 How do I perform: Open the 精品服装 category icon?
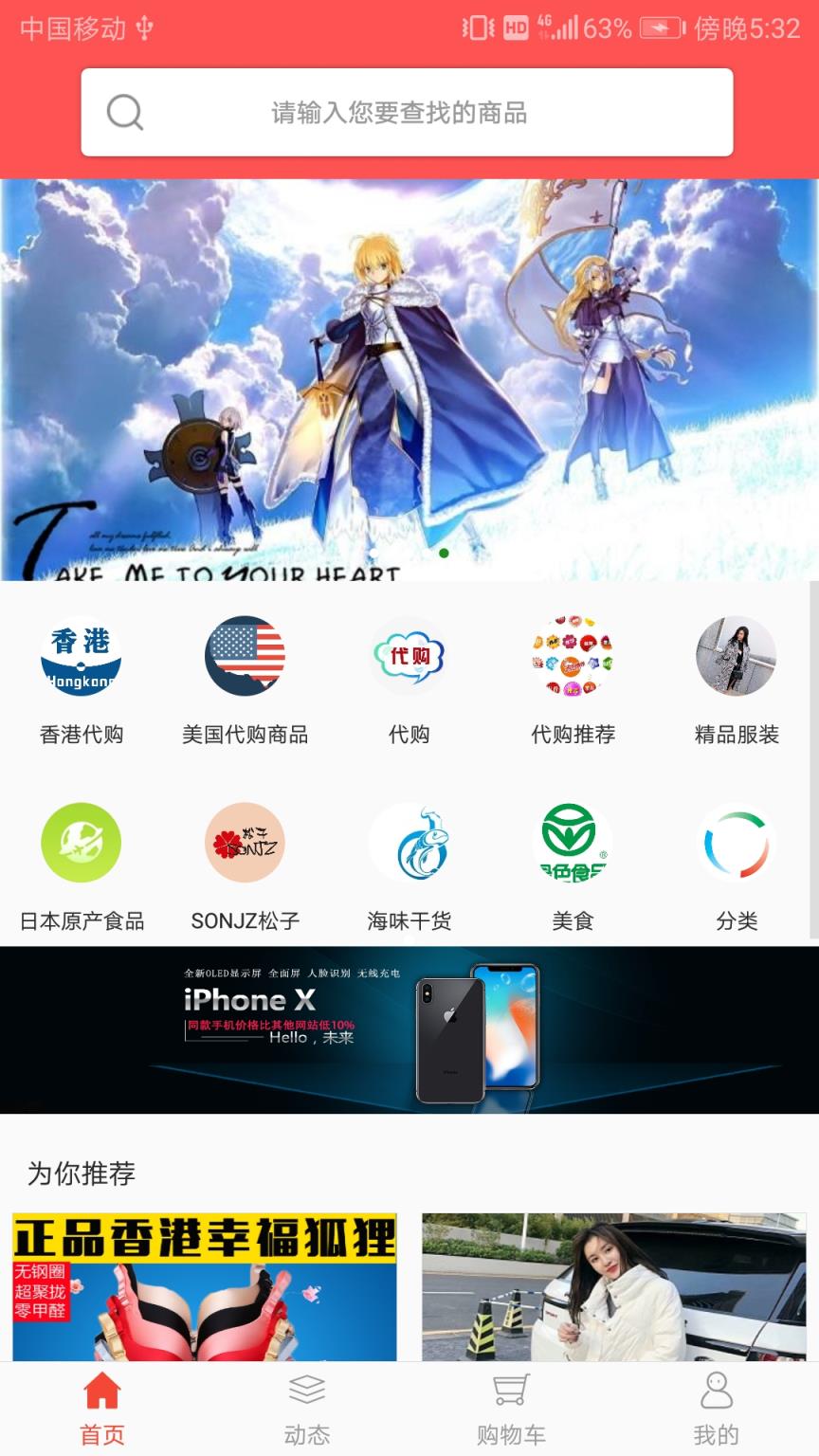tap(737, 656)
